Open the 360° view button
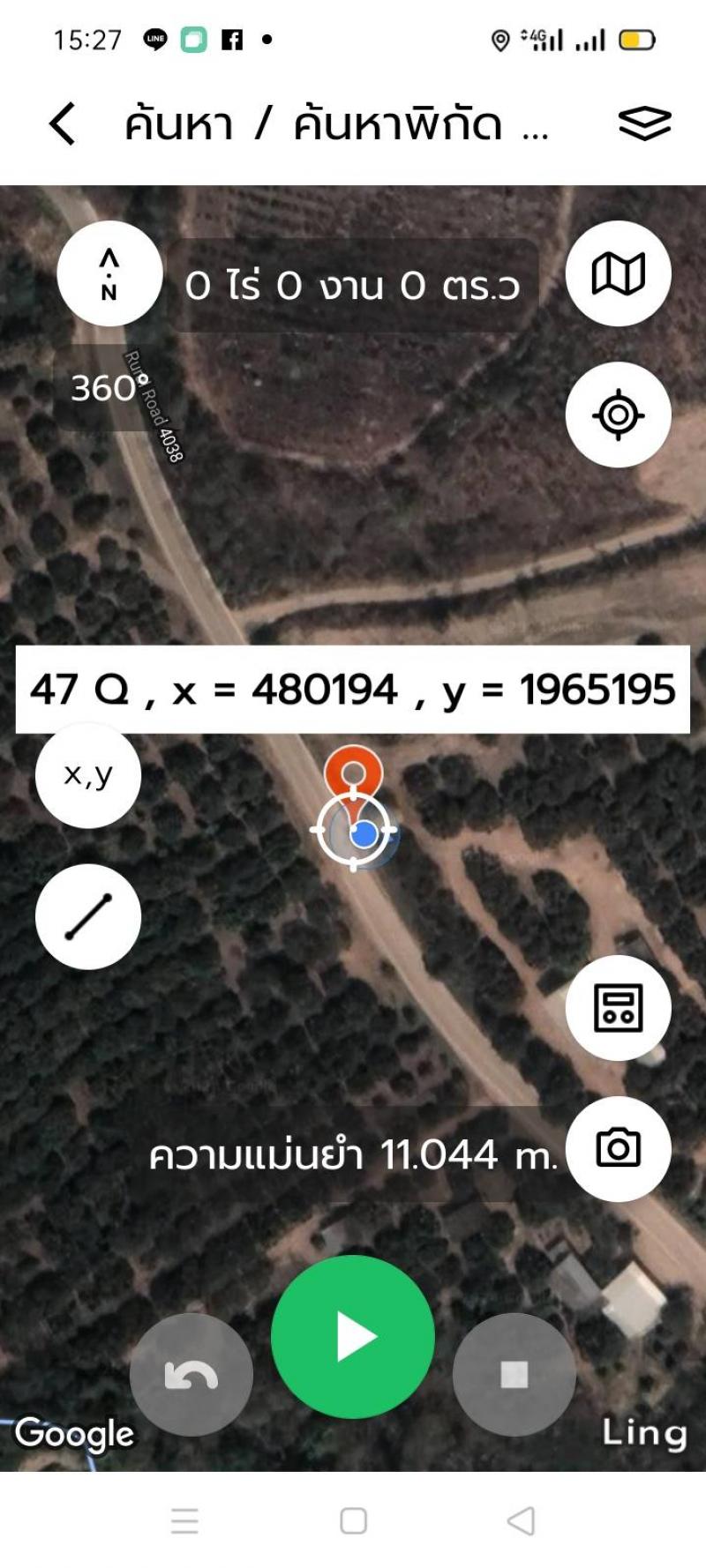Screen dimensions: 706x1568 pos(104,388)
